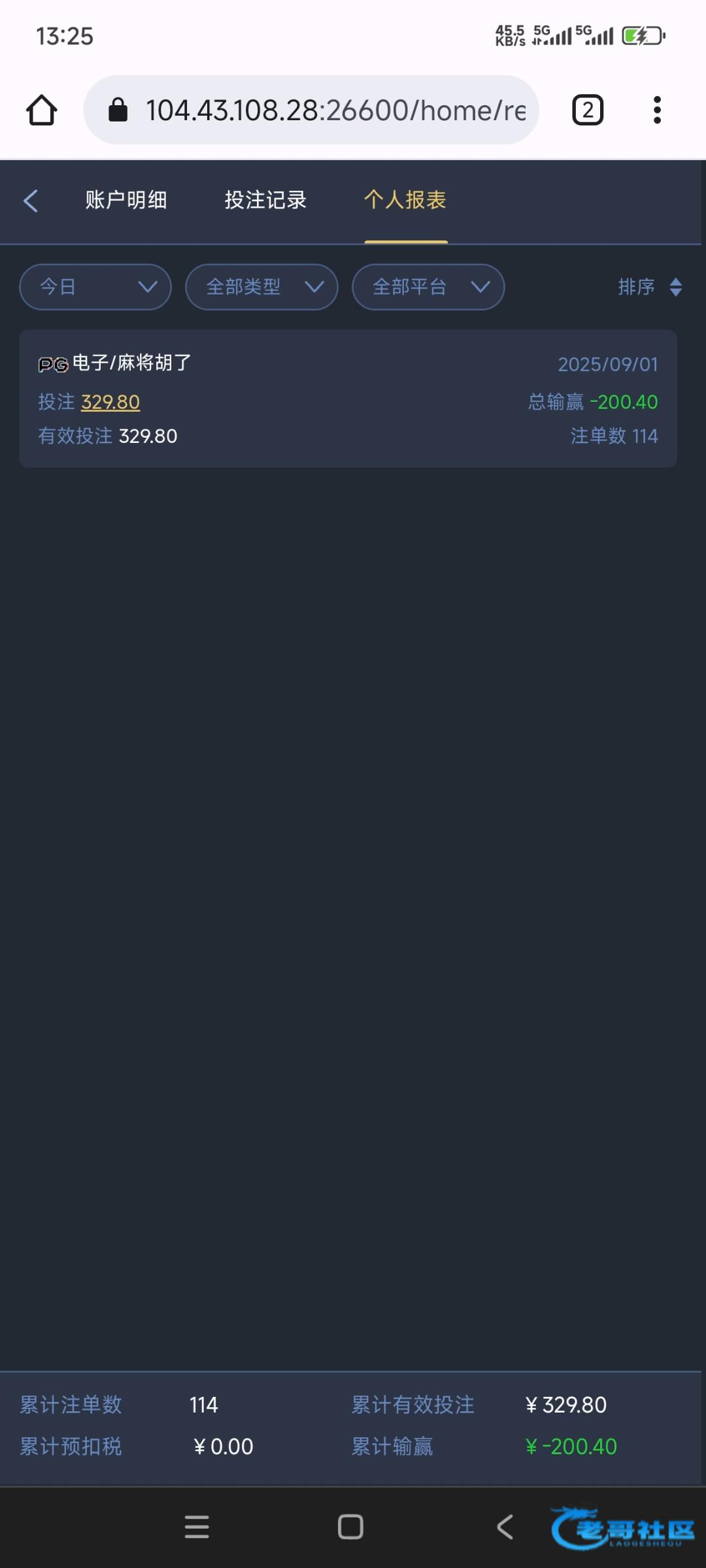Image resolution: width=706 pixels, height=1568 pixels.
Task: Select the 个人报表 tab
Action: pyautogui.click(x=405, y=200)
